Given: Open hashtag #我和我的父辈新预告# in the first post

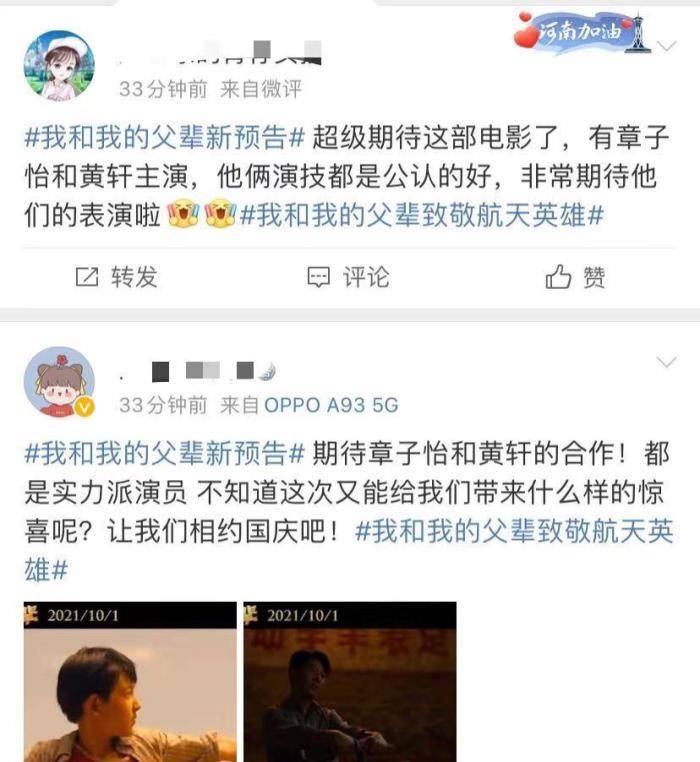Looking at the screenshot, I should [x=163, y=136].
